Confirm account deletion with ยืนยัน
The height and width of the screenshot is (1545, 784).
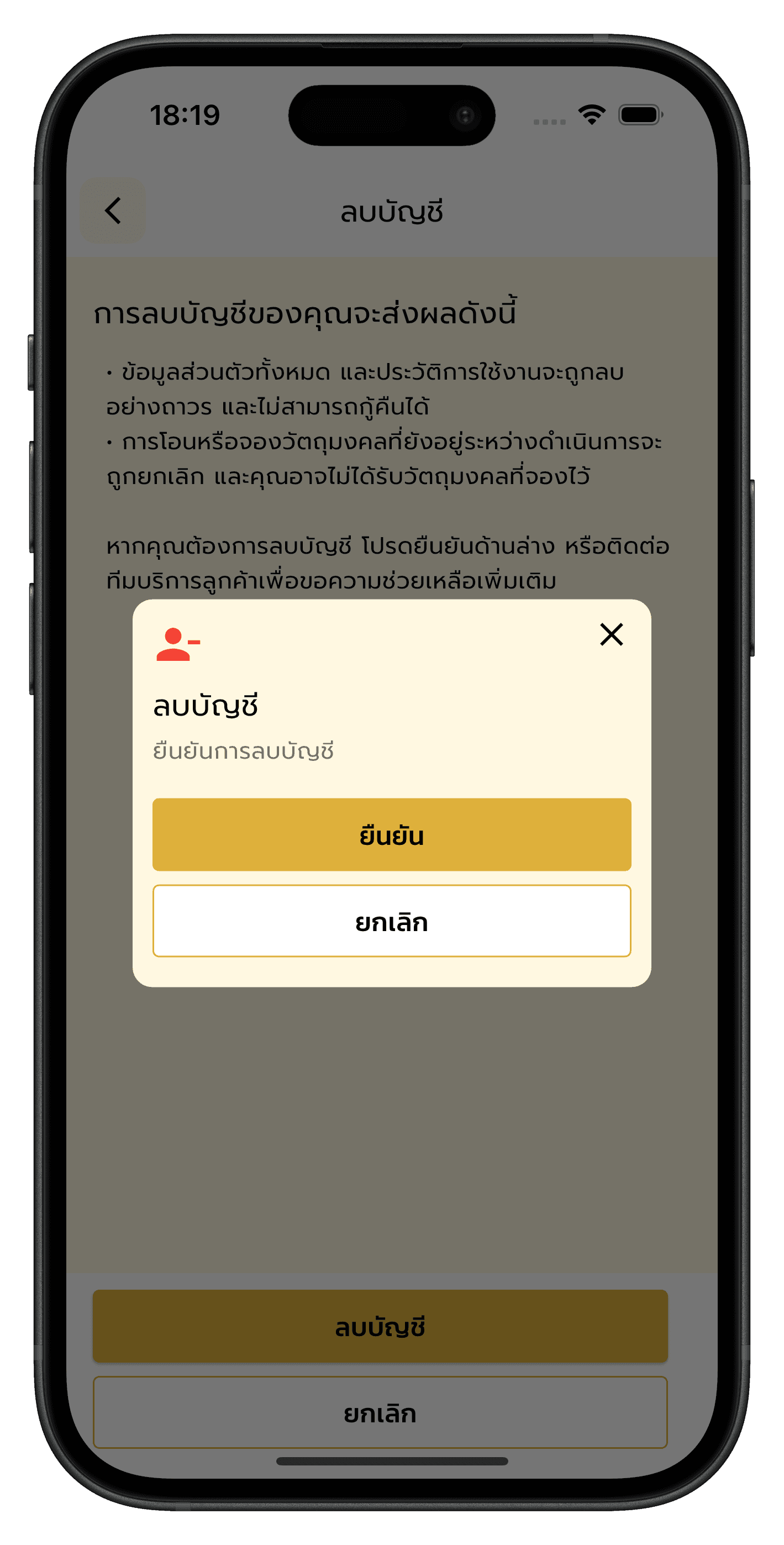(x=392, y=834)
